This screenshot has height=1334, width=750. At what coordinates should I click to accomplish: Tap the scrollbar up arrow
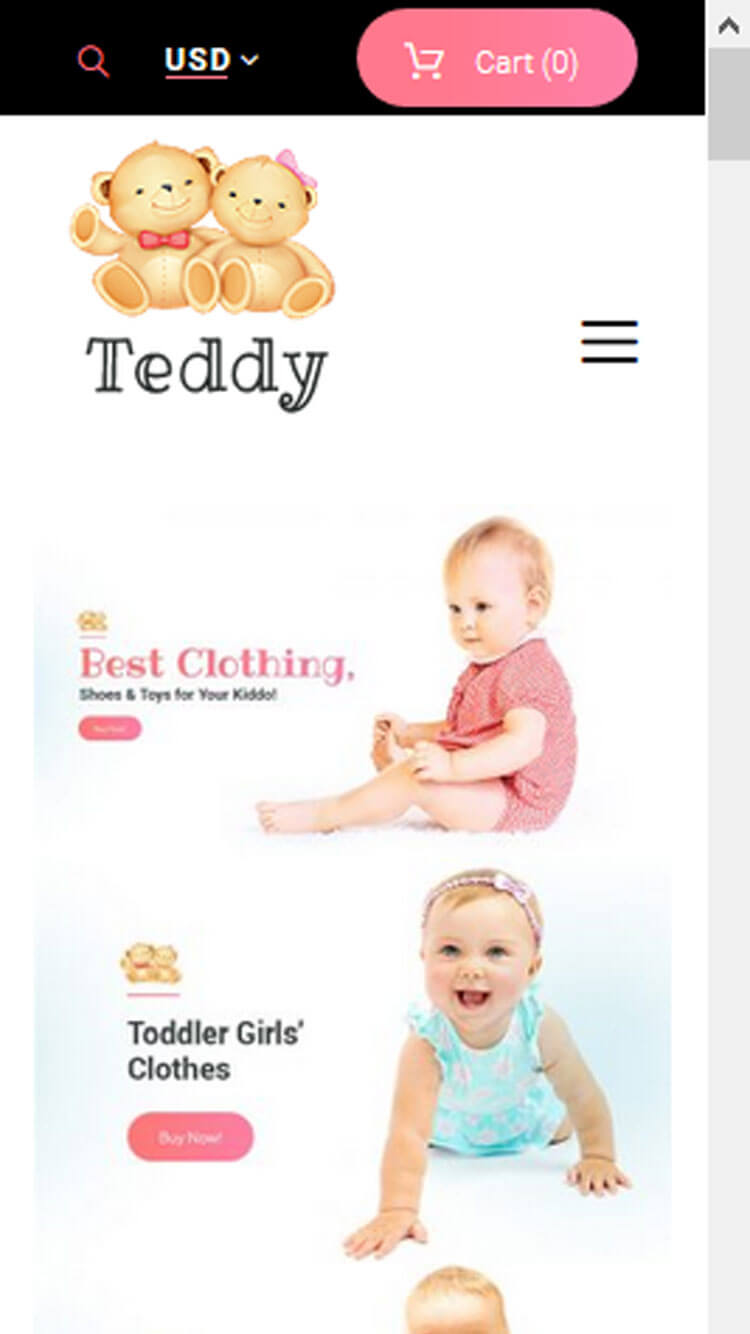pyautogui.click(x=729, y=26)
